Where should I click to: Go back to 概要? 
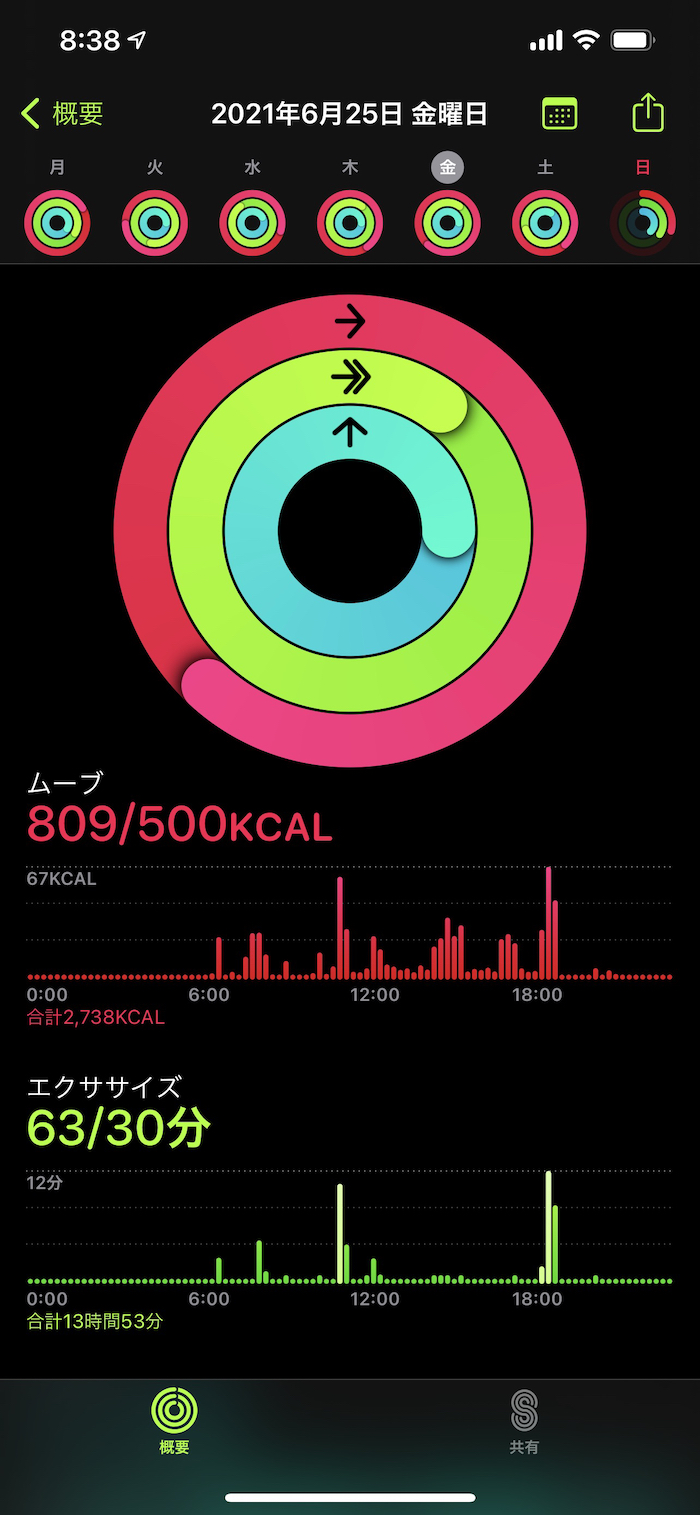point(62,114)
